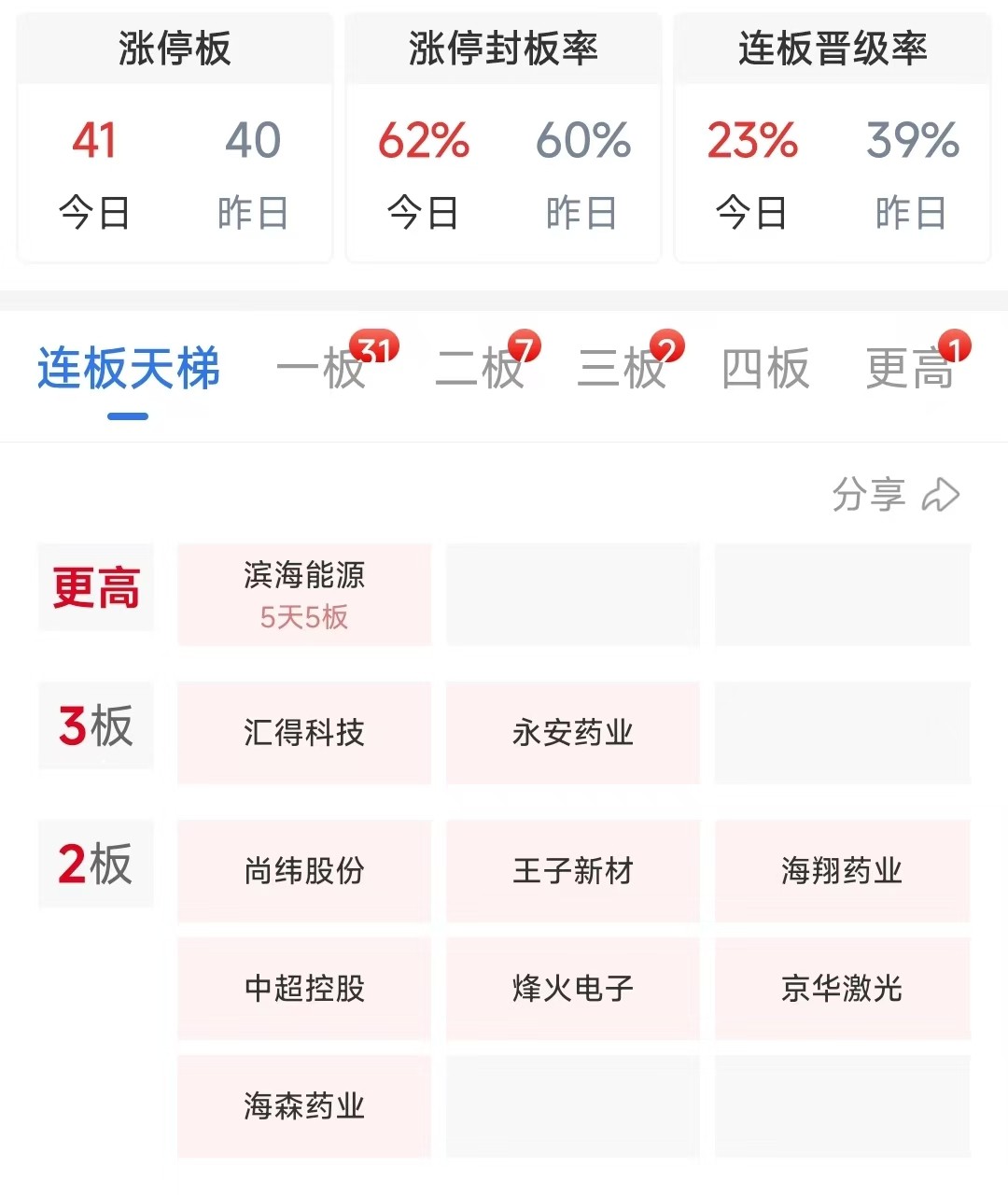This screenshot has width=1008, height=1196.
Task: Tap the 王子新材 stock tile
Action: coord(573,871)
